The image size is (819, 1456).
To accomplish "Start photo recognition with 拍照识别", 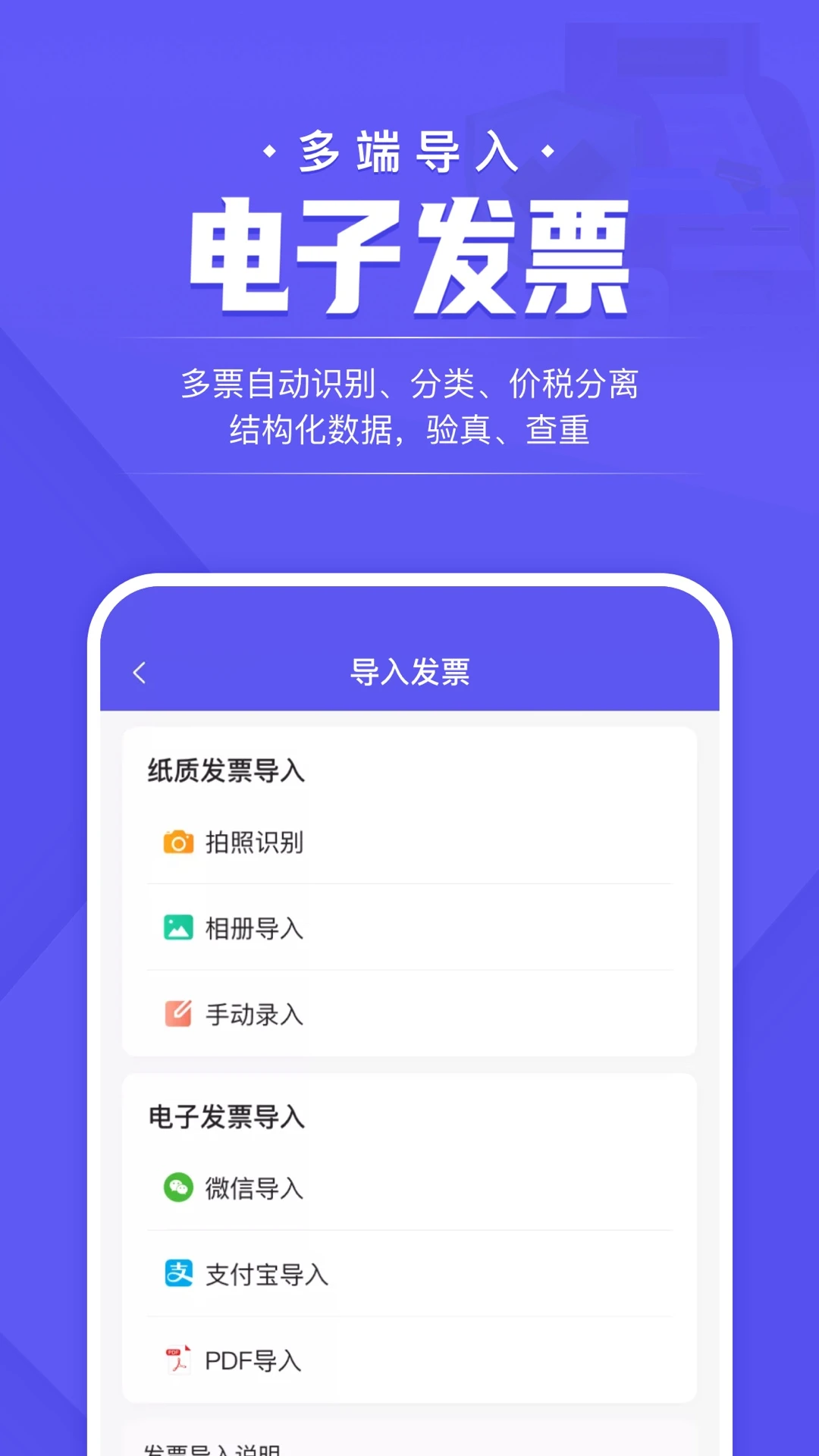I will [x=253, y=841].
